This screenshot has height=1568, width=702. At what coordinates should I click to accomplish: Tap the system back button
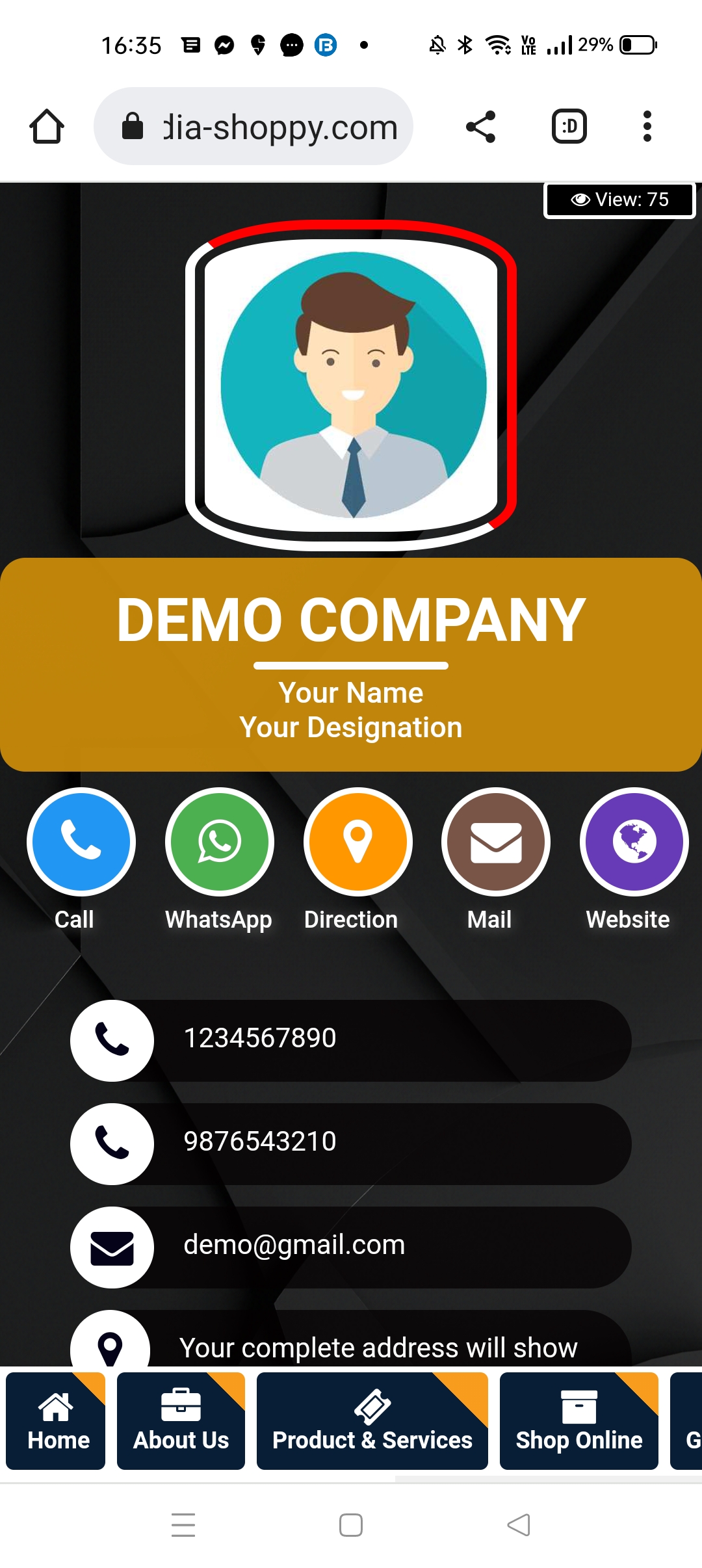click(518, 1524)
